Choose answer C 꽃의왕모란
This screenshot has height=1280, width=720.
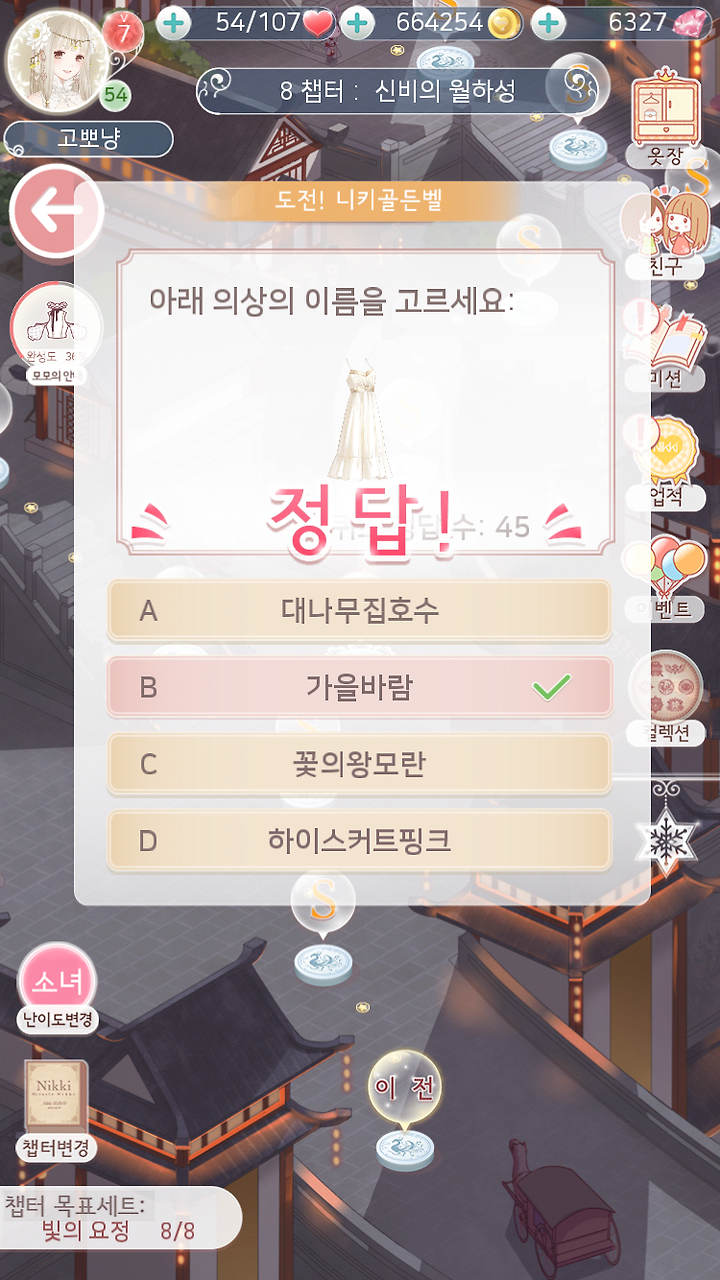359,764
